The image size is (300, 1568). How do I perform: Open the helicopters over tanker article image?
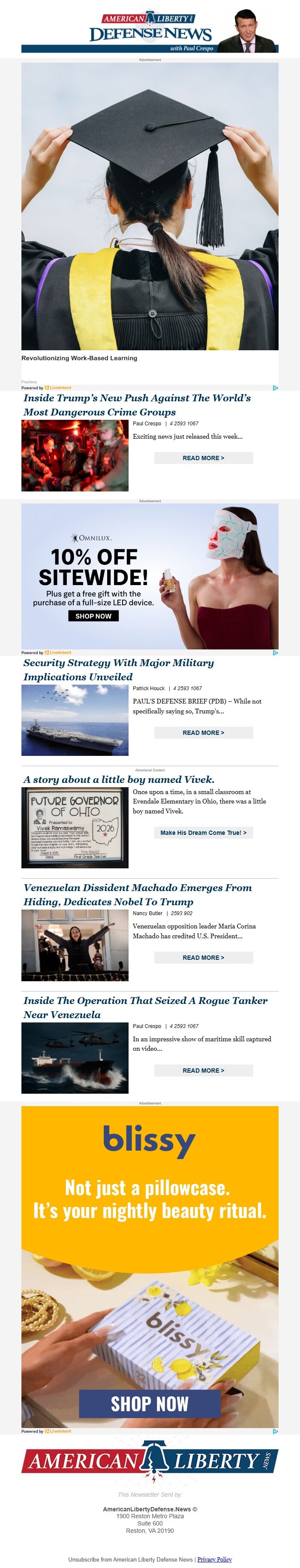click(x=75, y=1058)
